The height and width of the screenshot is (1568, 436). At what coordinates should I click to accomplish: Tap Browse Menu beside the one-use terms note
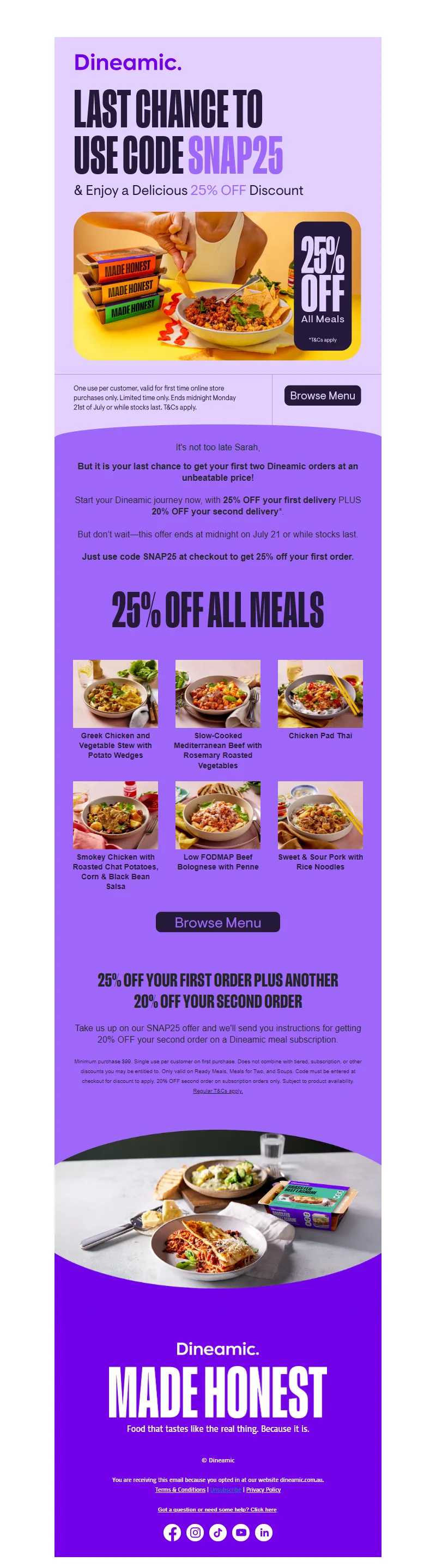click(322, 396)
